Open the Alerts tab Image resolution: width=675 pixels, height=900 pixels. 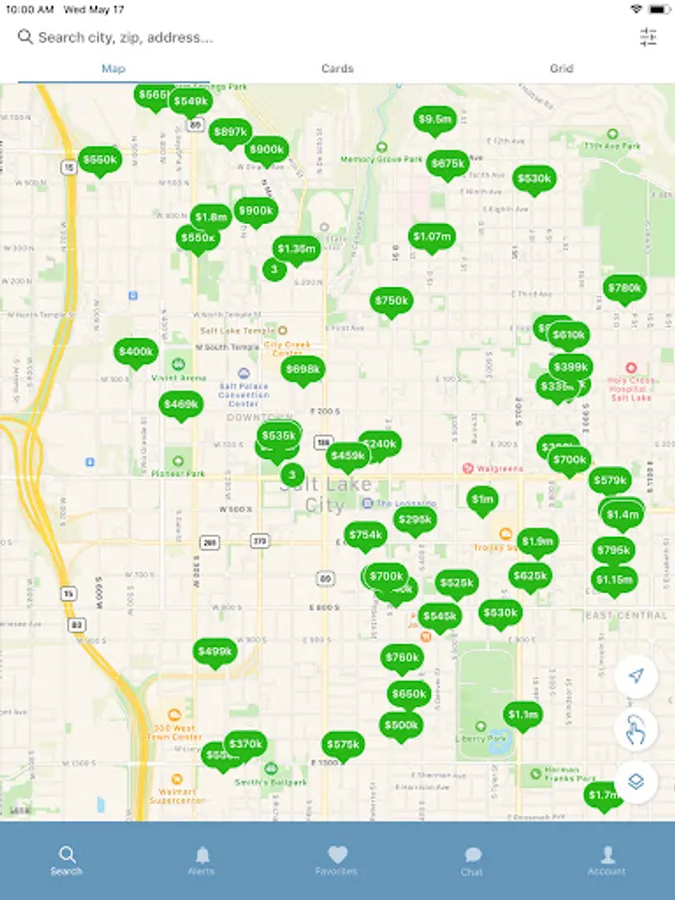[x=201, y=860]
